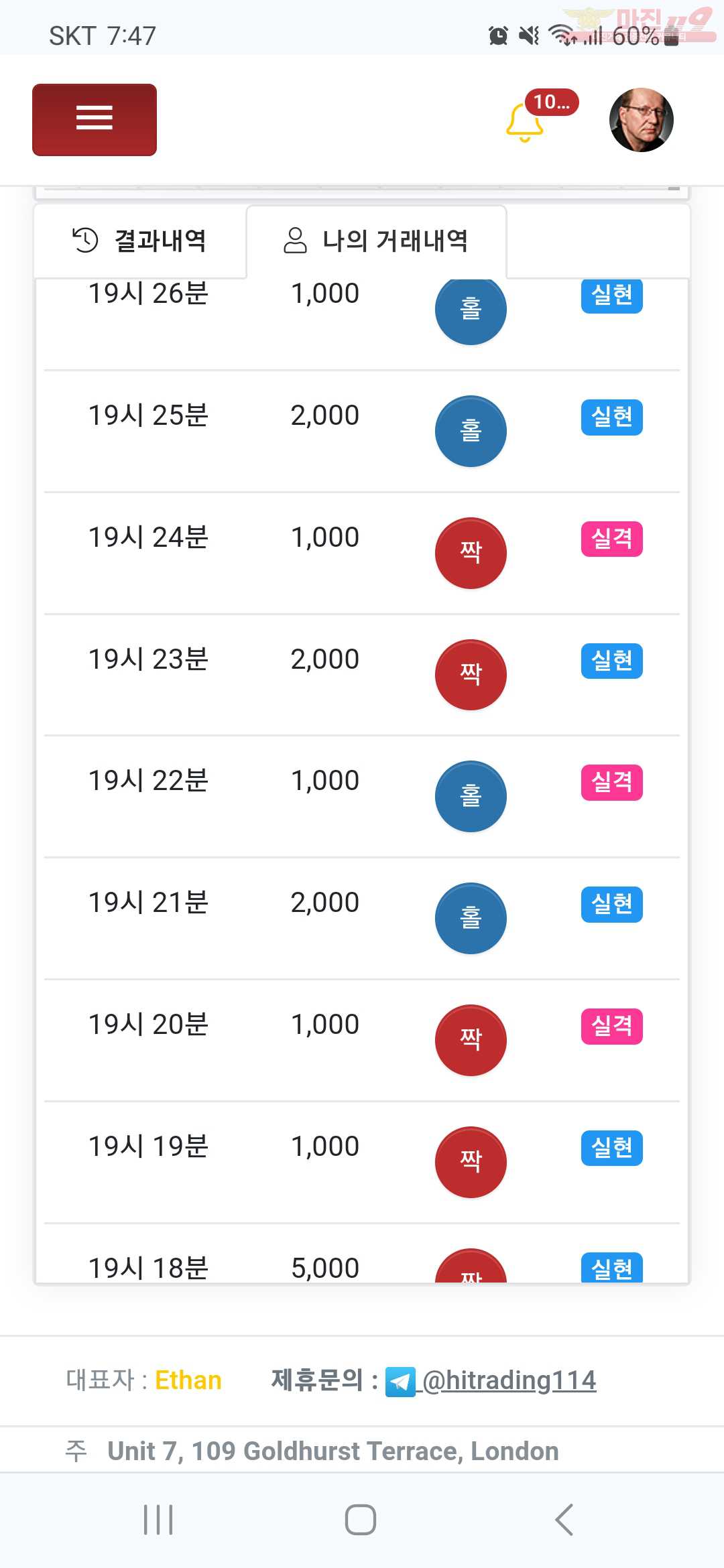The width and height of the screenshot is (724, 1568).
Task: Open the notifications bell
Action: 525,122
